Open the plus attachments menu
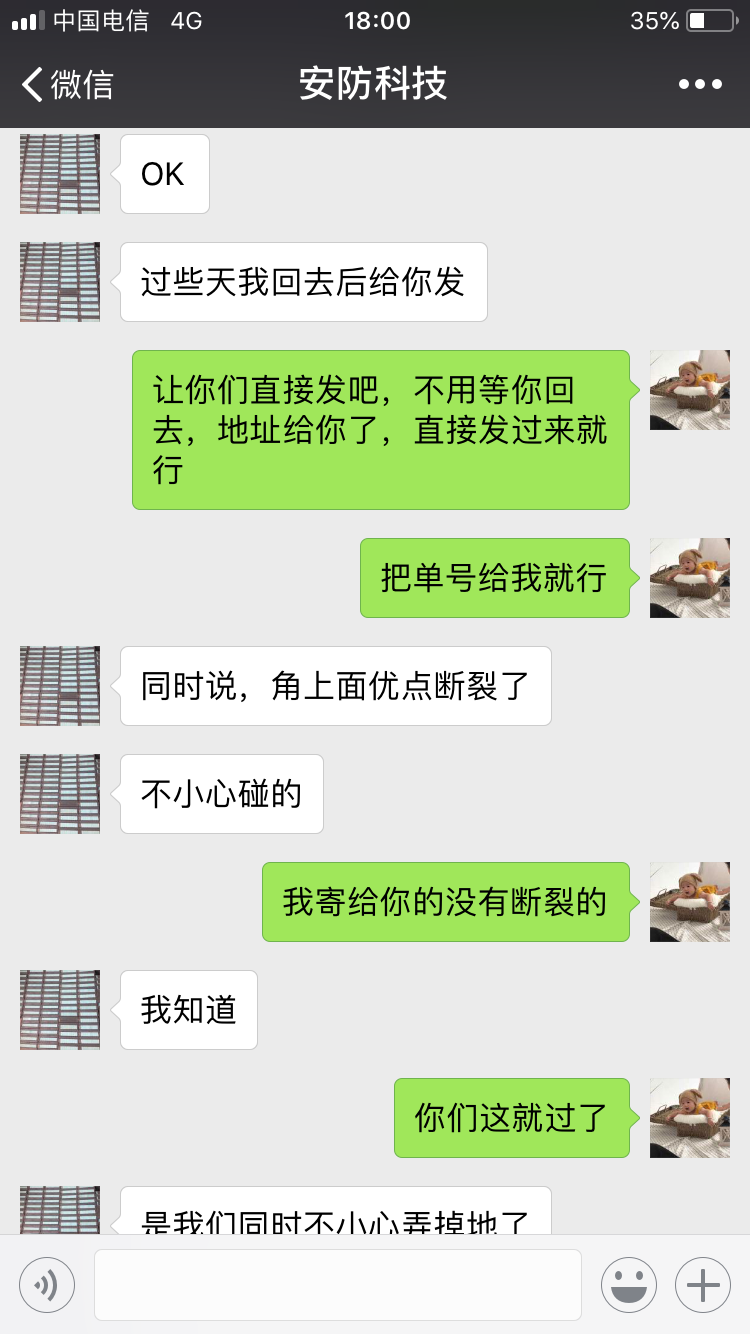This screenshot has width=750, height=1334. [703, 1285]
